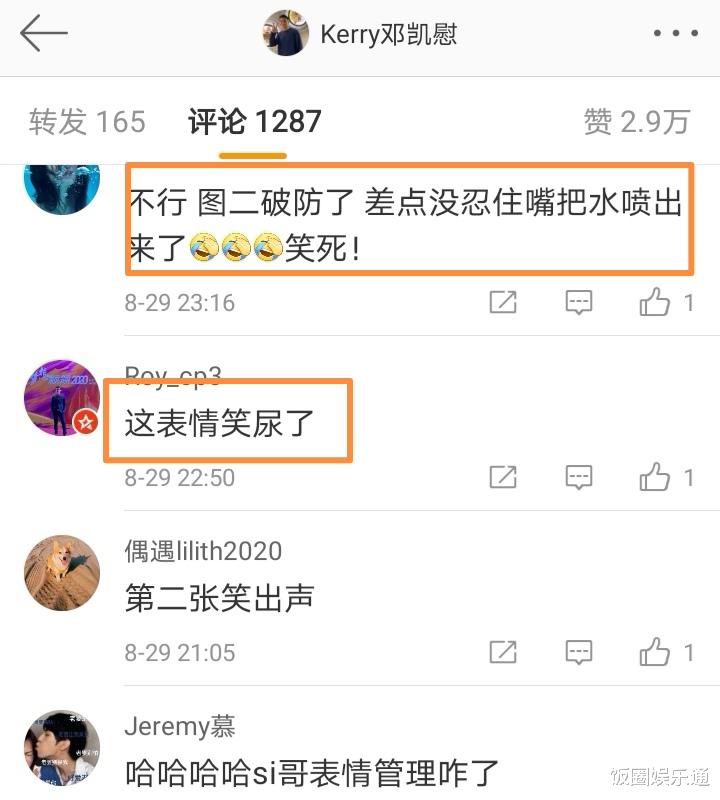
Task: Open Jeremy慕's profile avatar
Action: point(62,748)
